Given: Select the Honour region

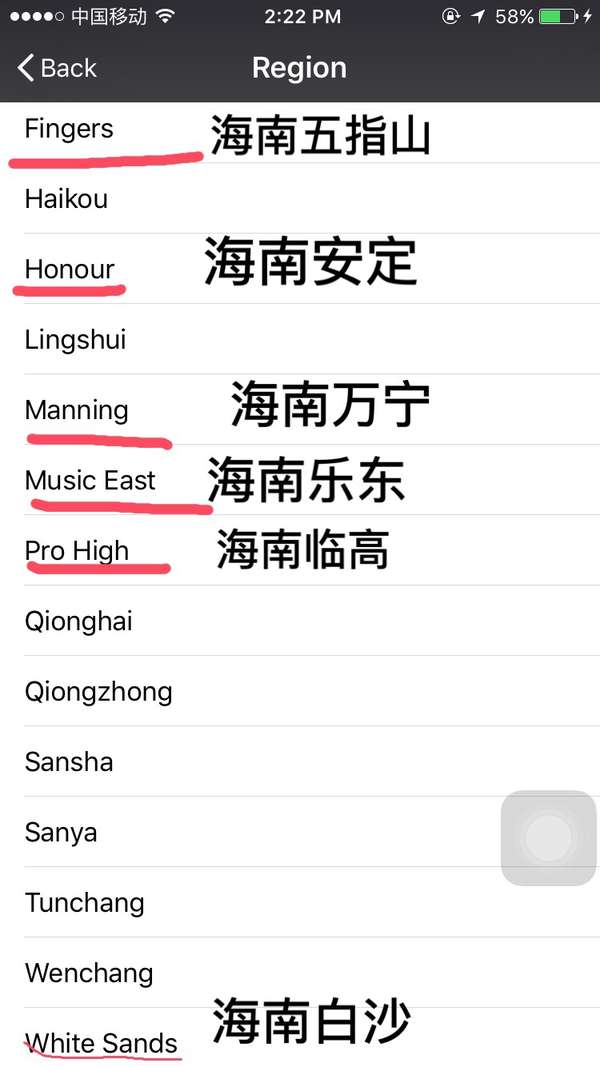Looking at the screenshot, I should pyautogui.click(x=70, y=269).
